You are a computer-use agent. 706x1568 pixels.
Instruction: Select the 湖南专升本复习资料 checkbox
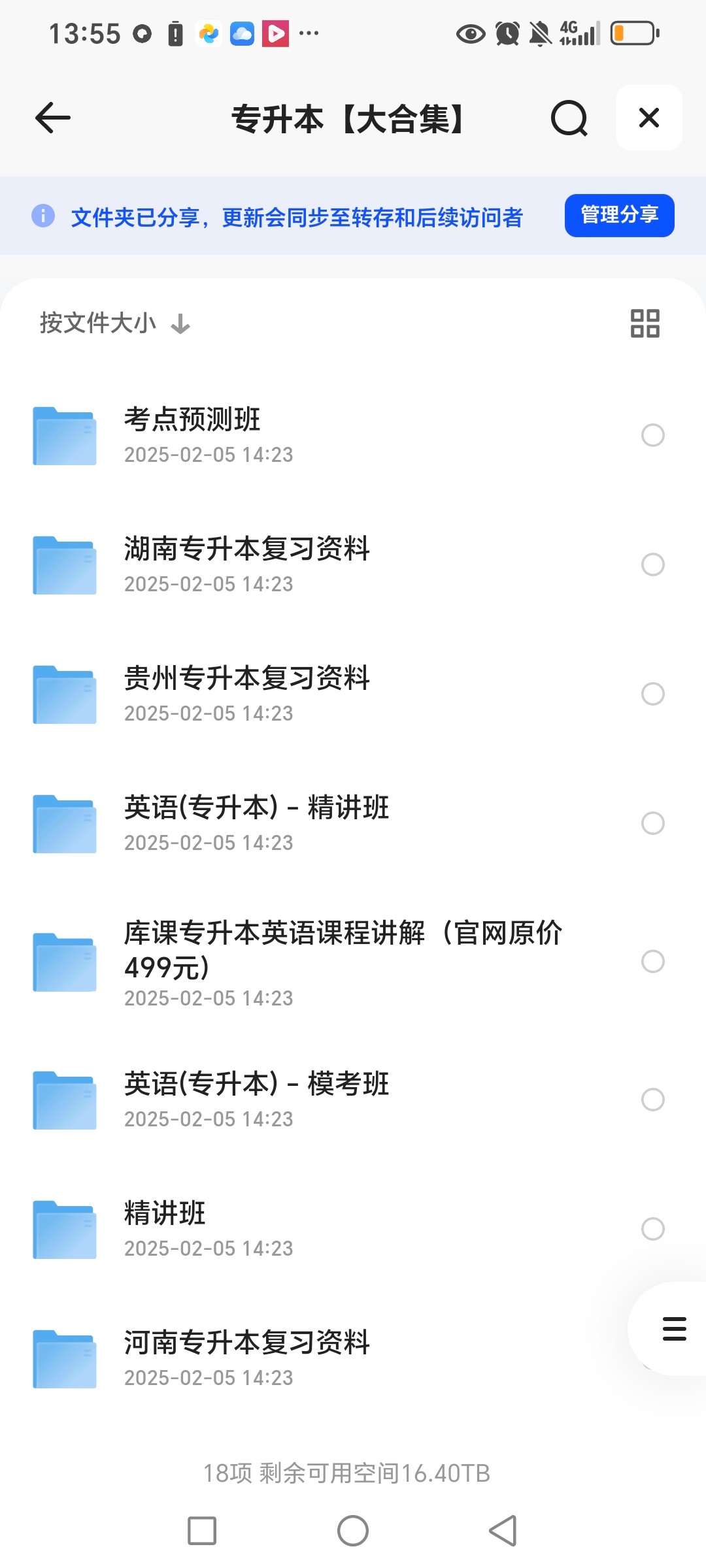pyautogui.click(x=652, y=564)
